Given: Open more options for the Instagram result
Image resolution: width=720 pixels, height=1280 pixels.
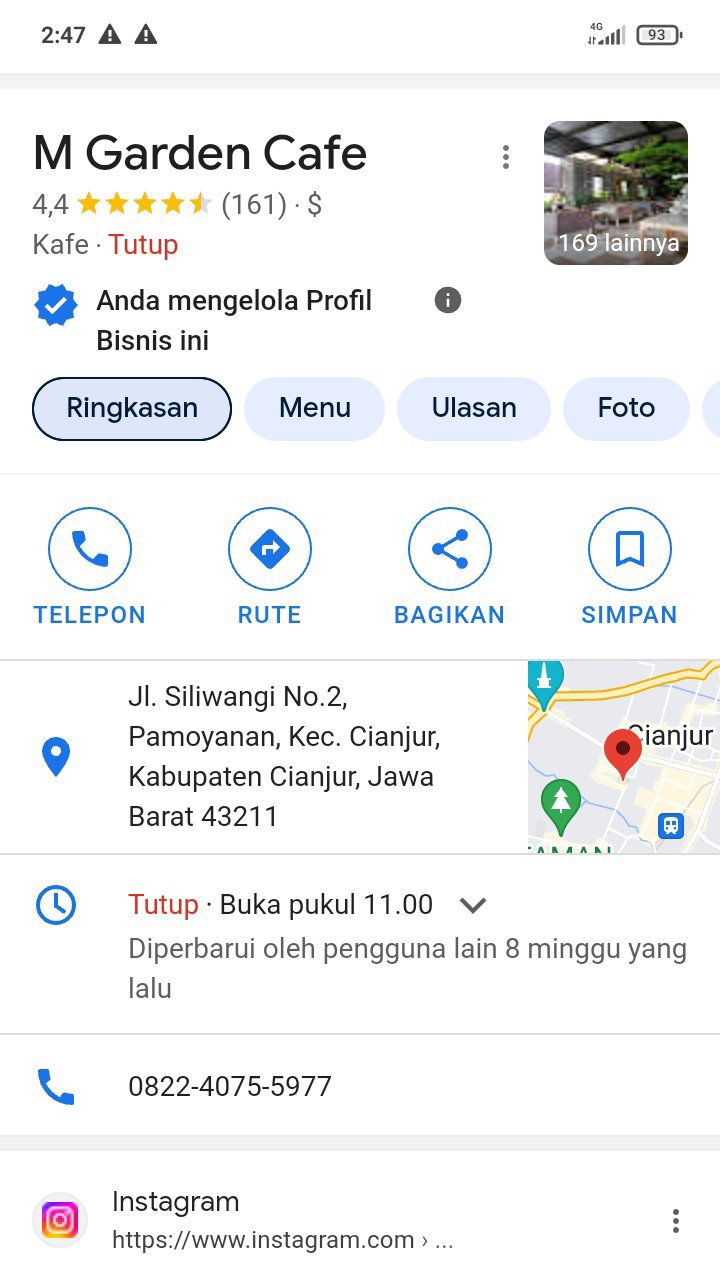Looking at the screenshot, I should [676, 1220].
